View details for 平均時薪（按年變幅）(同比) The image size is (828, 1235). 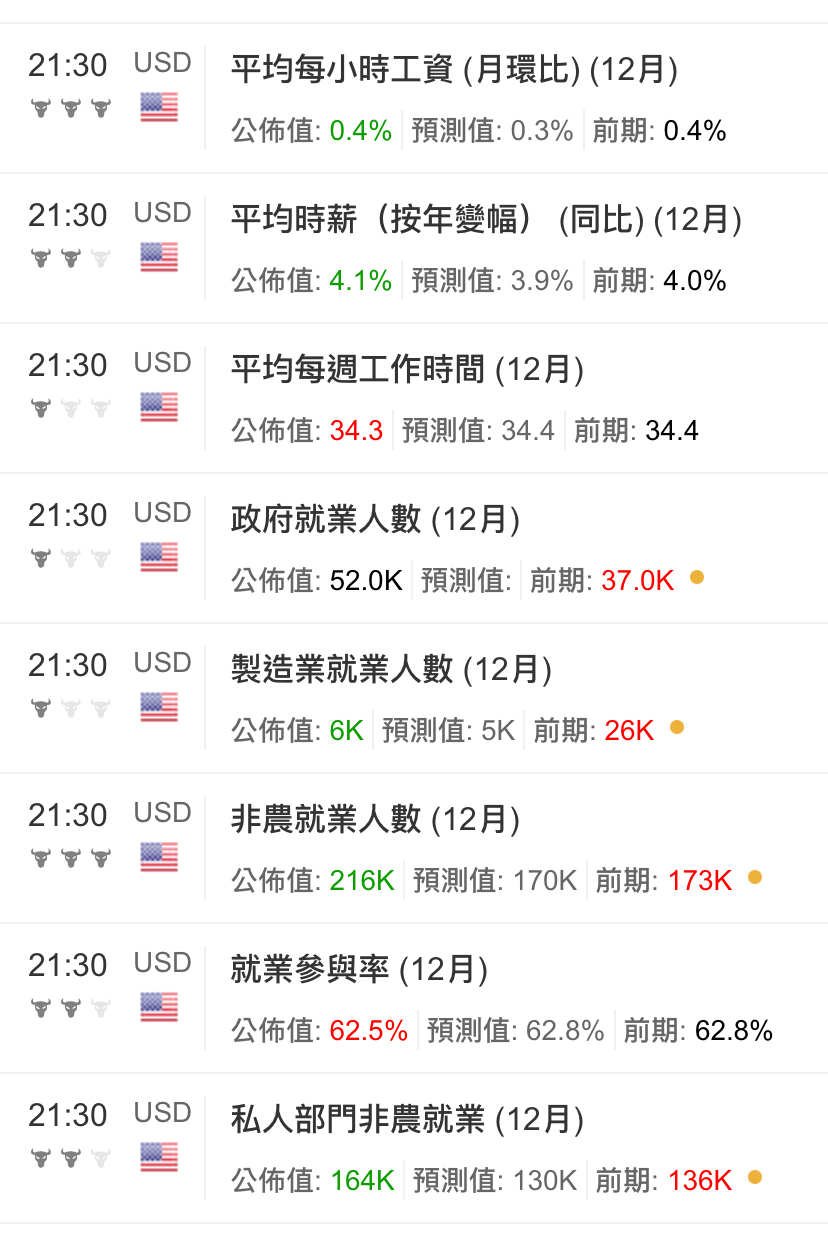pos(486,221)
